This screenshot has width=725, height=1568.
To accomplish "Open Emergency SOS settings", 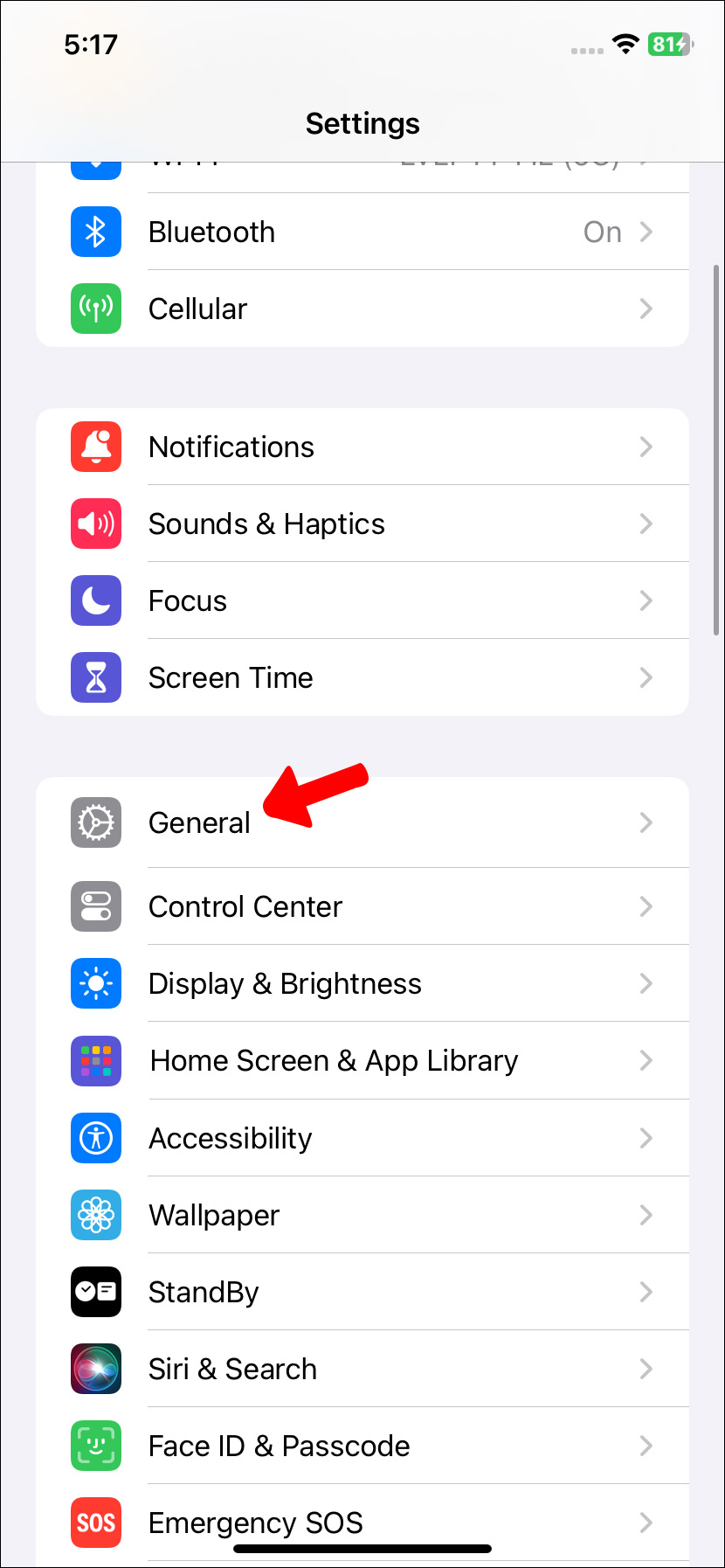I will (362, 1523).
